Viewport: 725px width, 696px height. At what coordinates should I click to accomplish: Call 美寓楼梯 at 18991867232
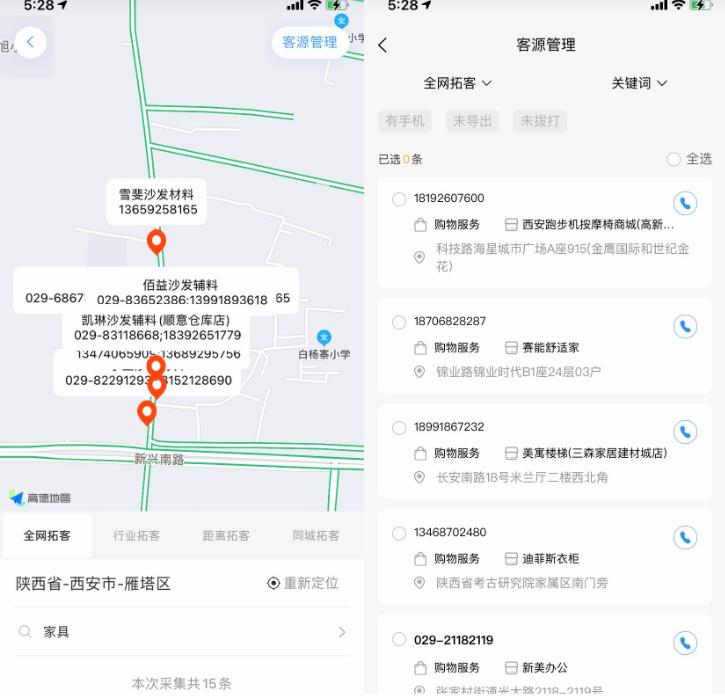click(685, 432)
